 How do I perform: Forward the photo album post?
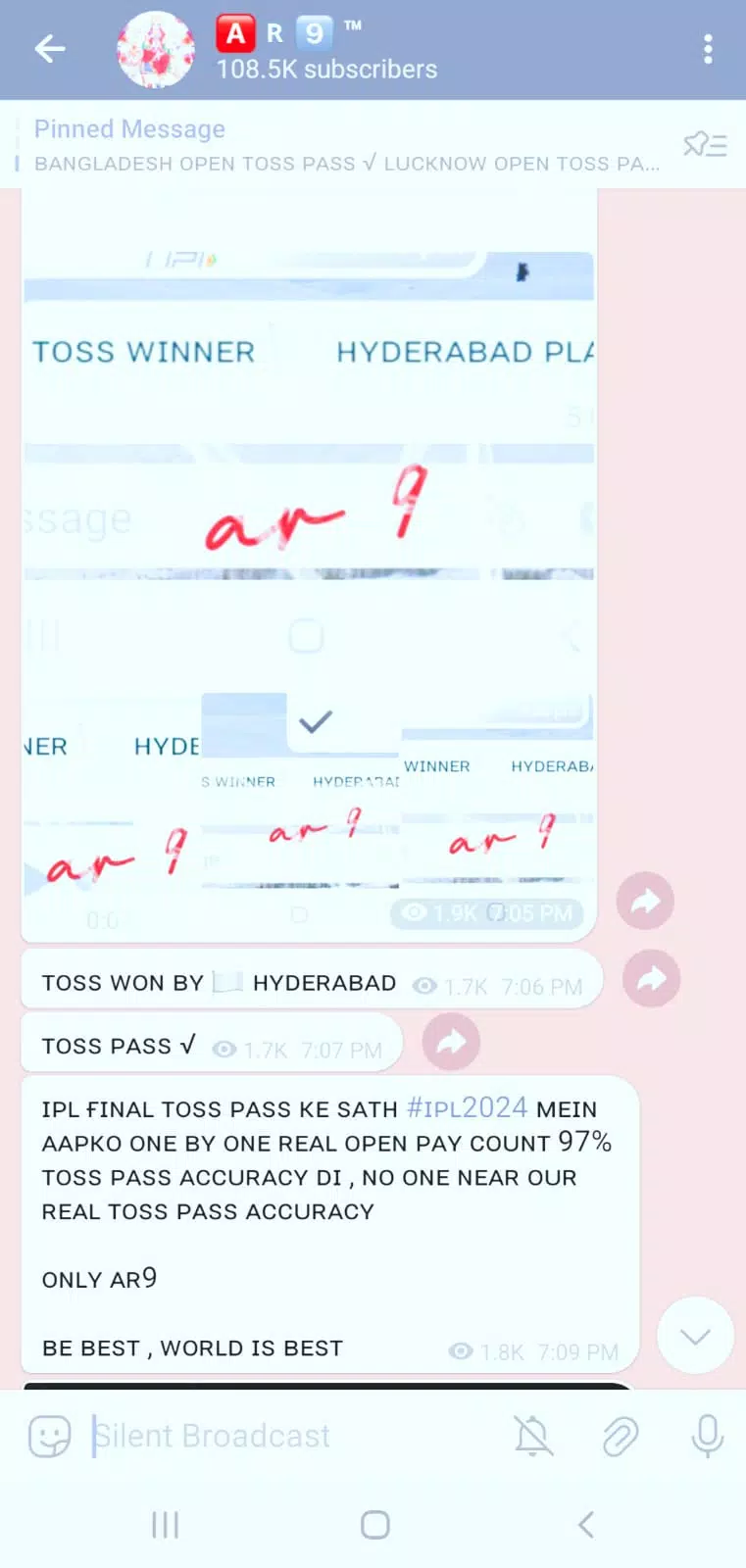pyautogui.click(x=645, y=901)
